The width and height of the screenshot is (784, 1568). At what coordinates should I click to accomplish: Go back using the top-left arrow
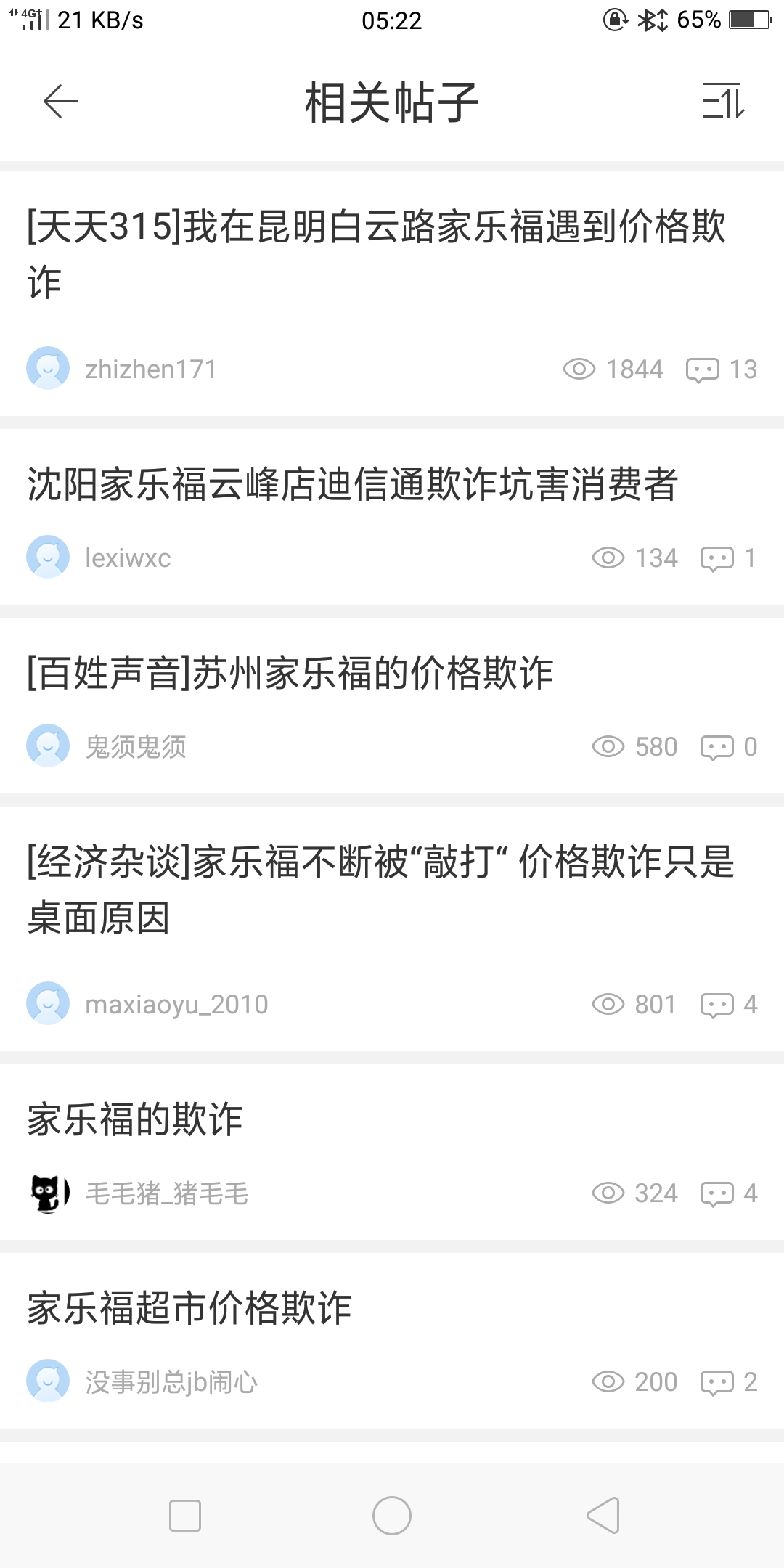(61, 101)
